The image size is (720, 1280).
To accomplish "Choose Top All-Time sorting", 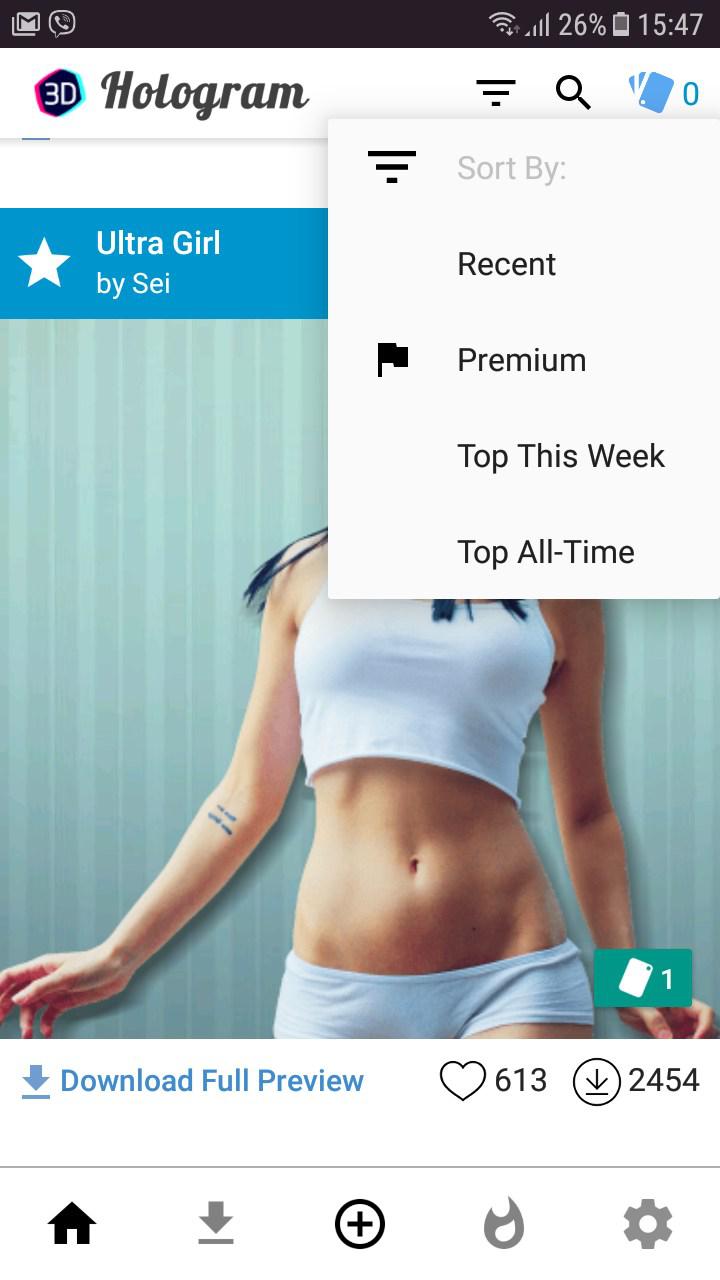I will coord(545,552).
